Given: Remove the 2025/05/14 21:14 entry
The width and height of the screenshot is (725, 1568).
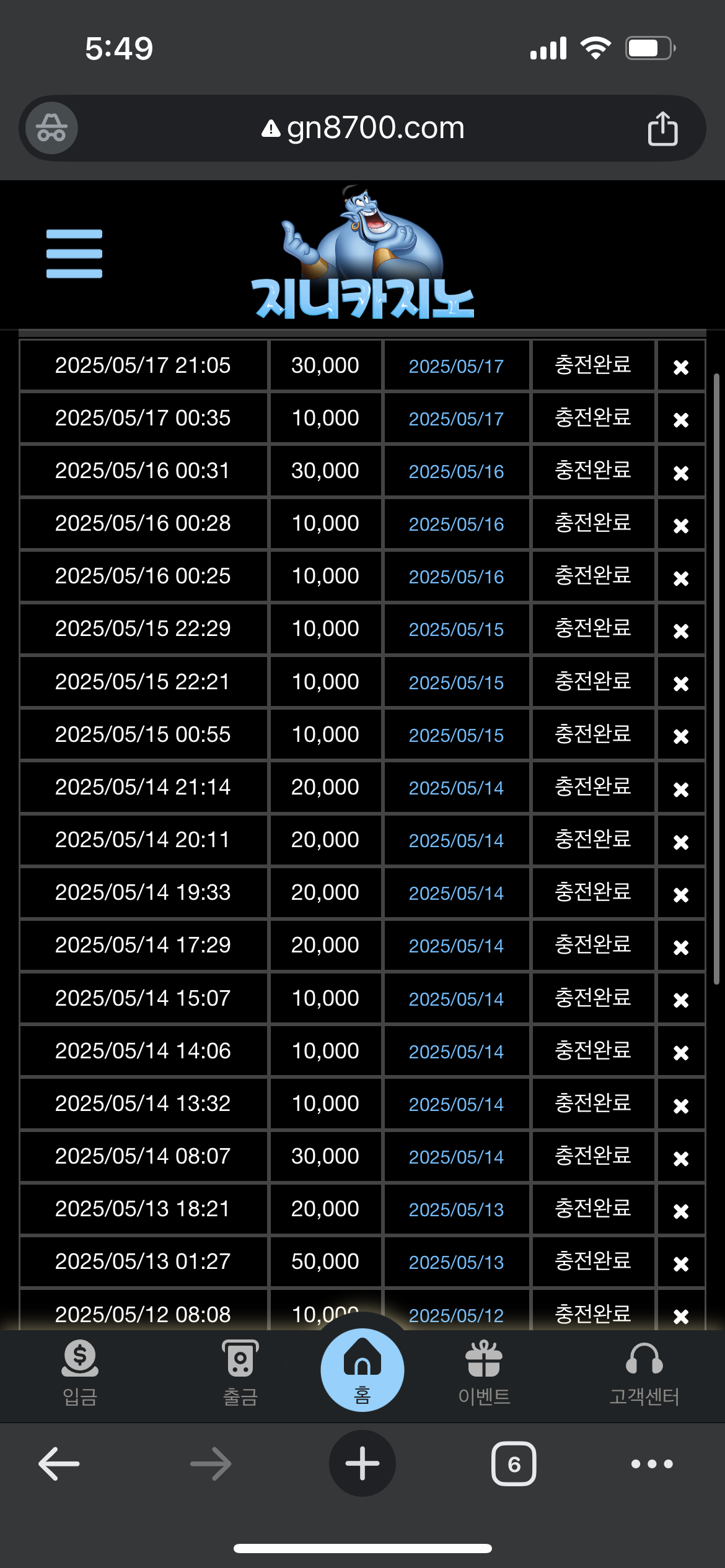Looking at the screenshot, I should [x=681, y=789].
